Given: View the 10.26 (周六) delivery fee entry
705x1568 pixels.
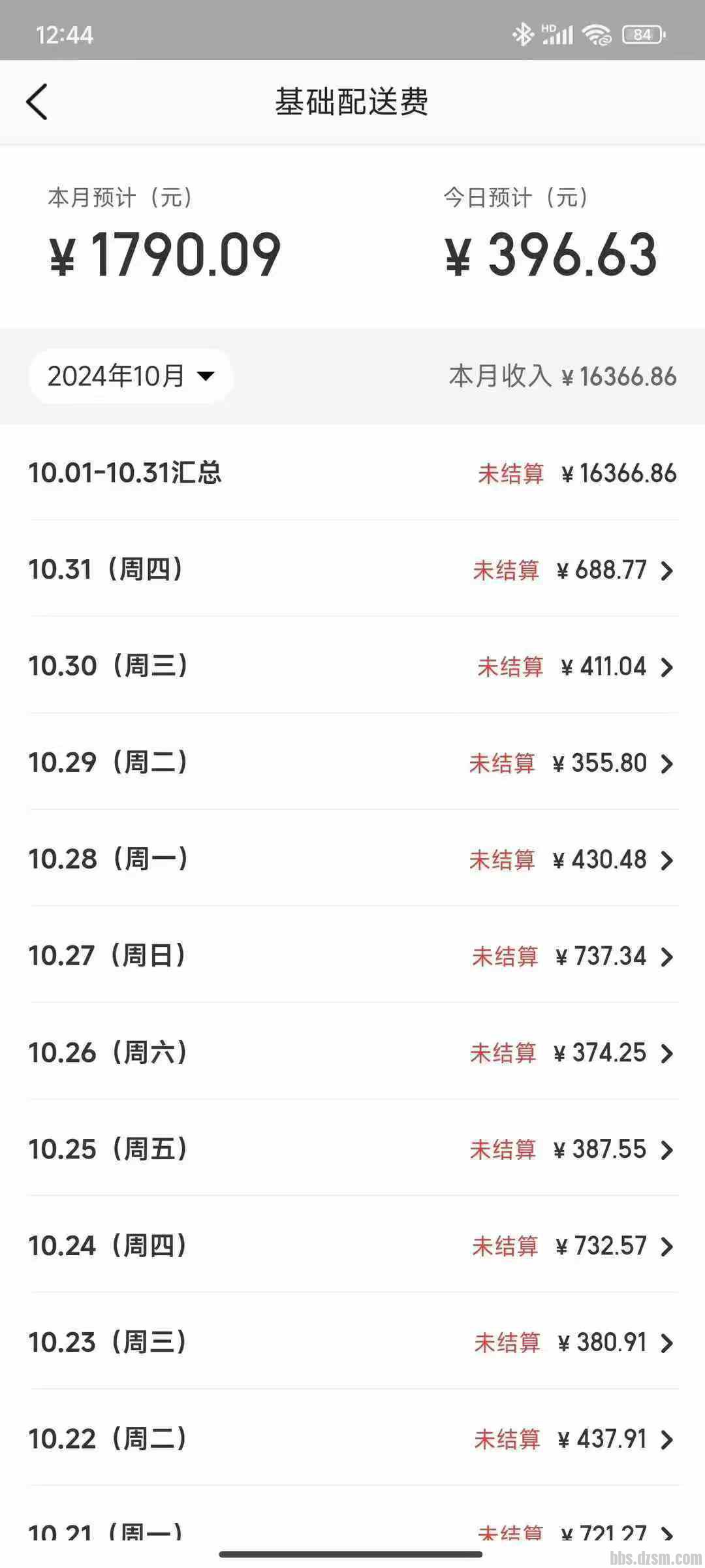Looking at the screenshot, I should click(x=352, y=1053).
